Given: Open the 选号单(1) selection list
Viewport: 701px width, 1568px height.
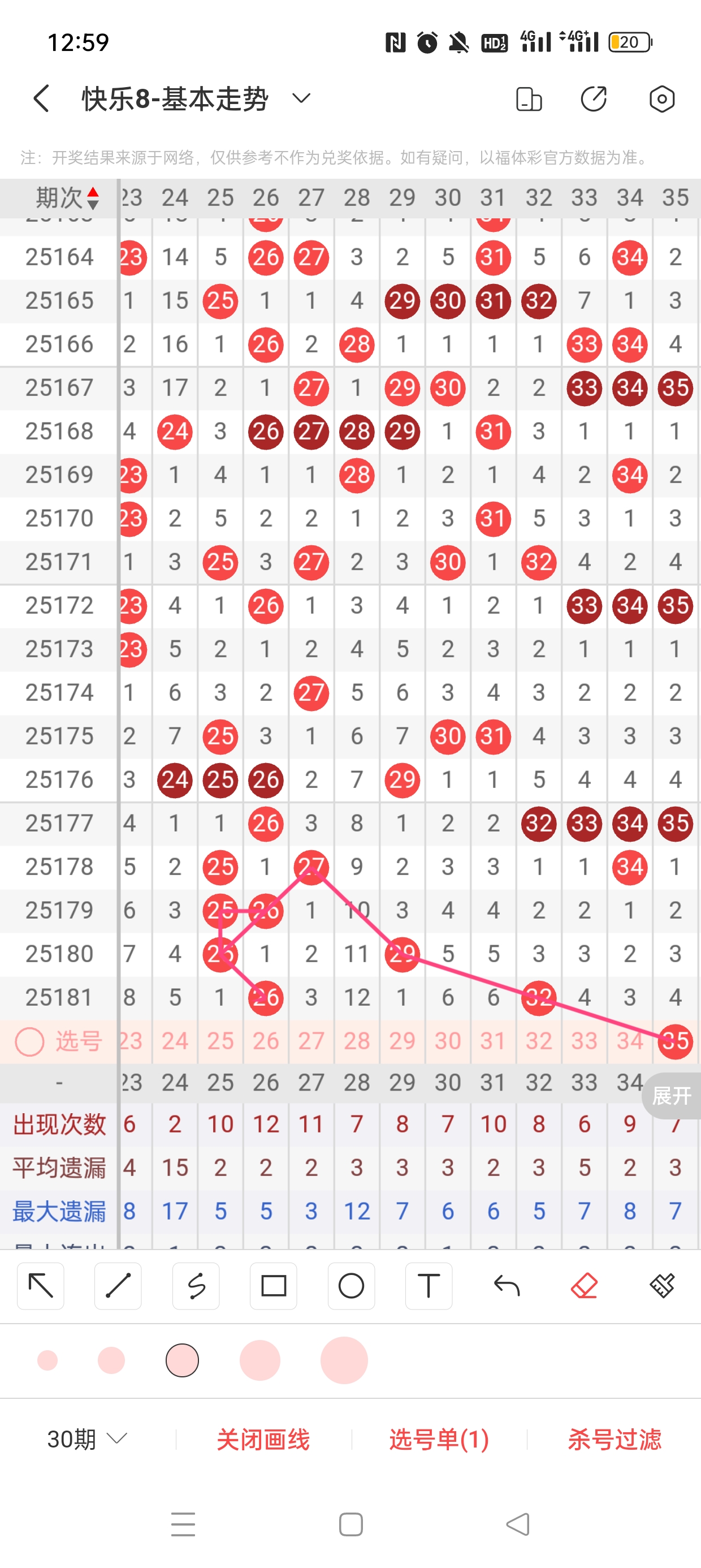Looking at the screenshot, I should point(439,1439).
